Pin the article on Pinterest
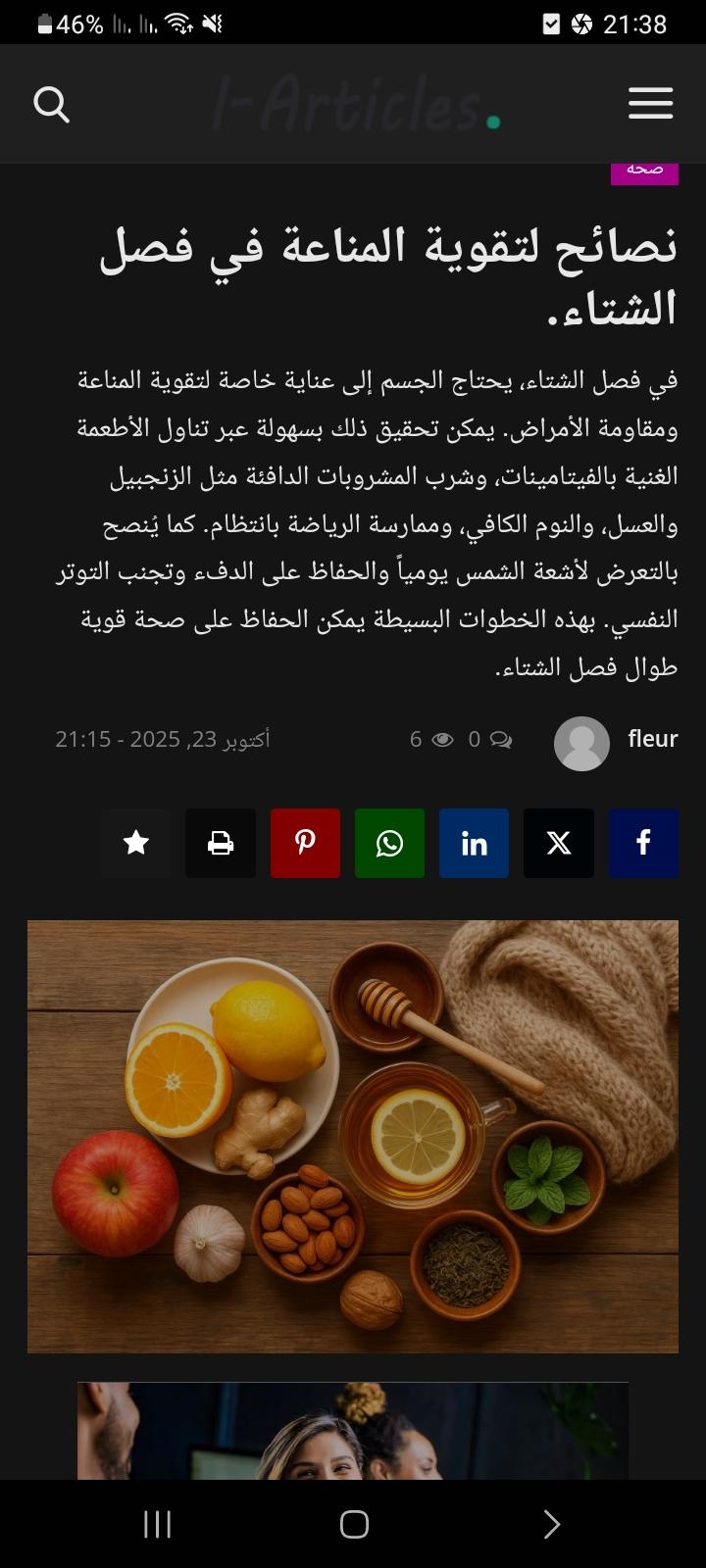Viewport: 706px width, 1568px height. pos(305,843)
